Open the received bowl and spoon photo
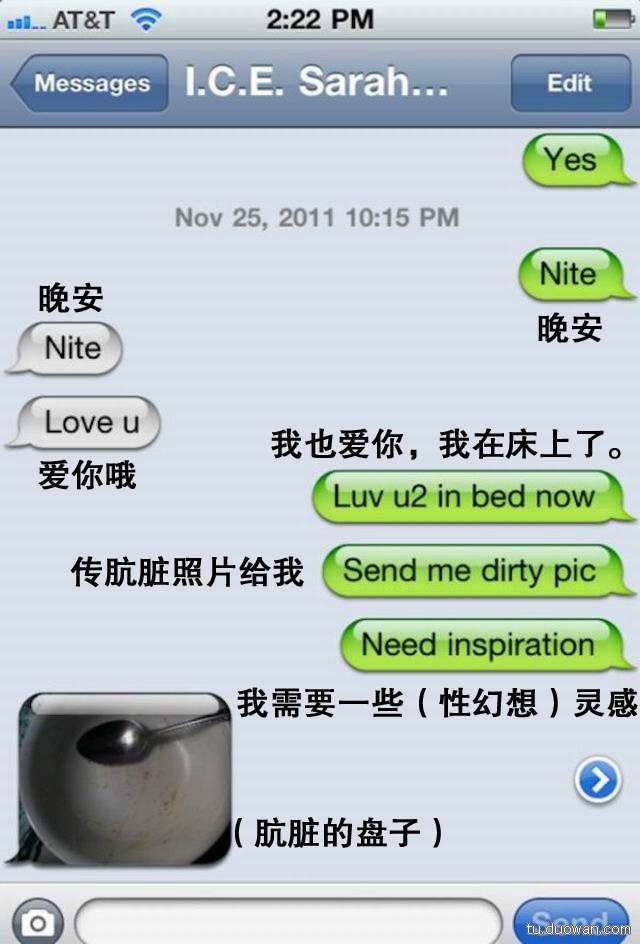Viewport: 640px width, 944px height. (x=124, y=777)
